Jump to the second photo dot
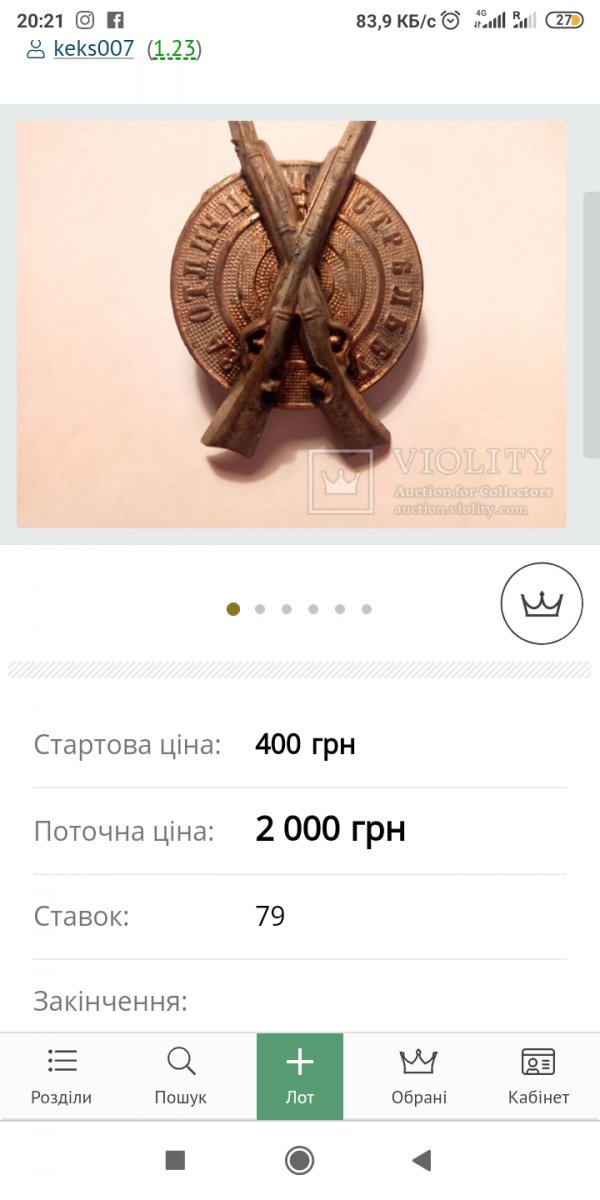Viewport: 600px width, 1200px height. pyautogui.click(x=260, y=609)
